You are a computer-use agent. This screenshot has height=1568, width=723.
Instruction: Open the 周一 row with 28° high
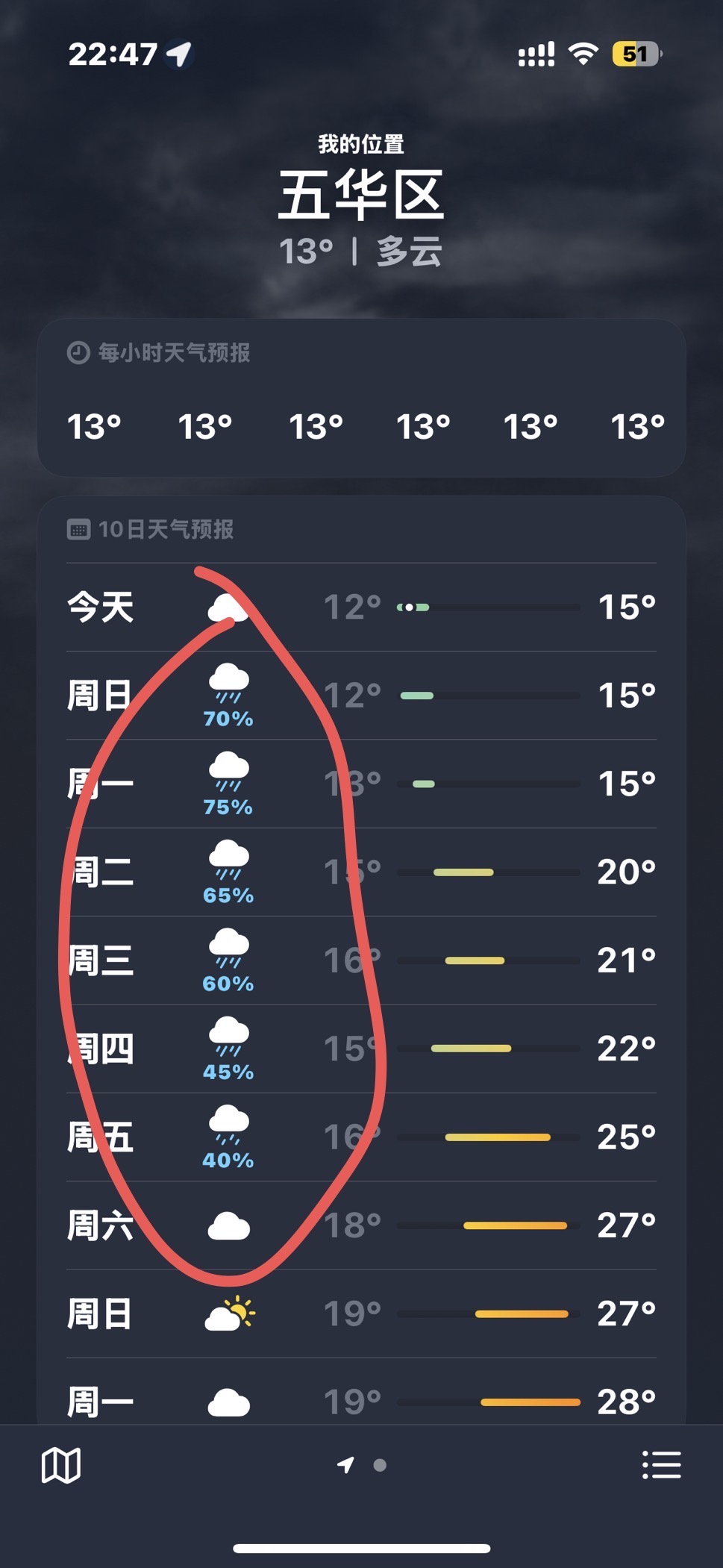361,1393
